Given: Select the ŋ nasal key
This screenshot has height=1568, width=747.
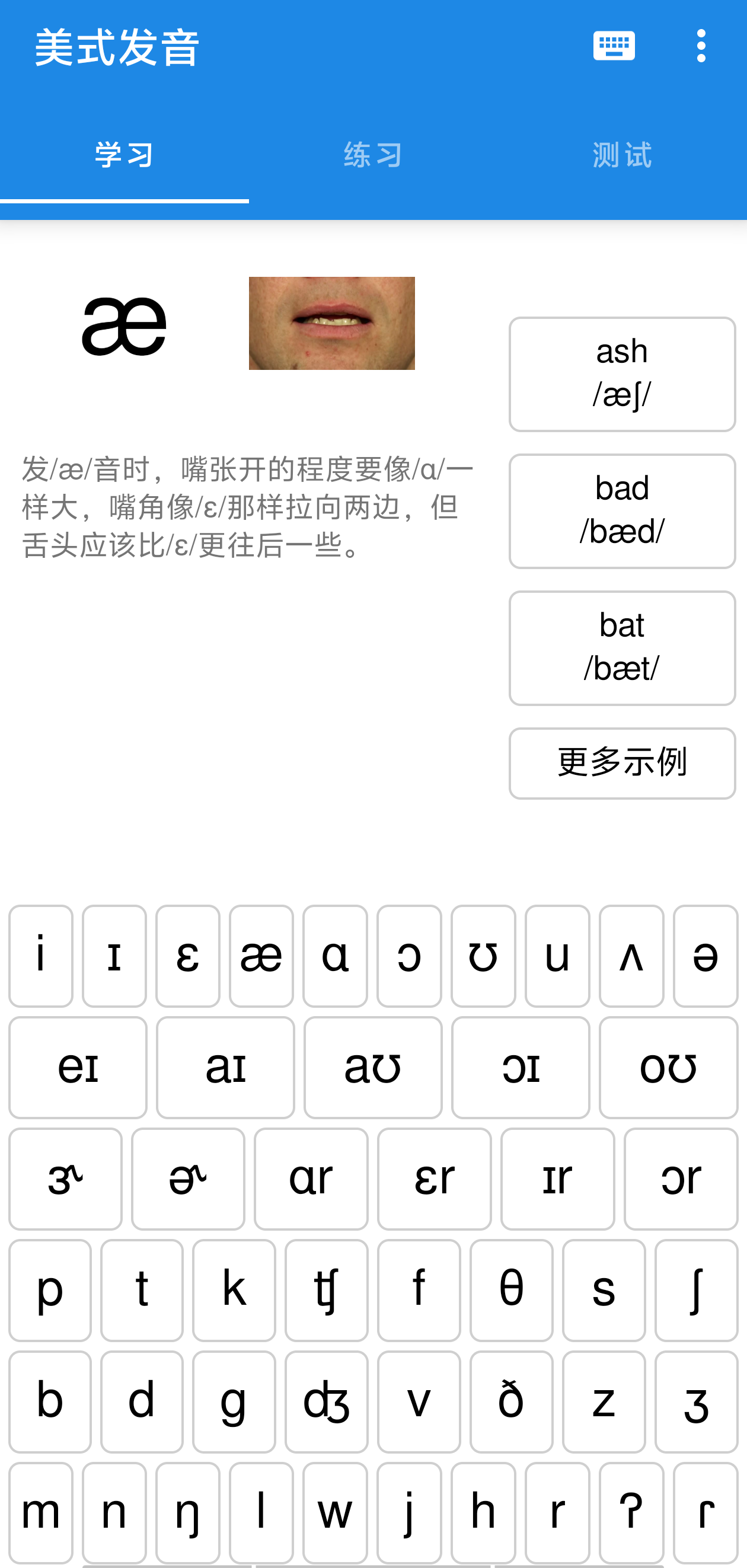Looking at the screenshot, I should (187, 1513).
